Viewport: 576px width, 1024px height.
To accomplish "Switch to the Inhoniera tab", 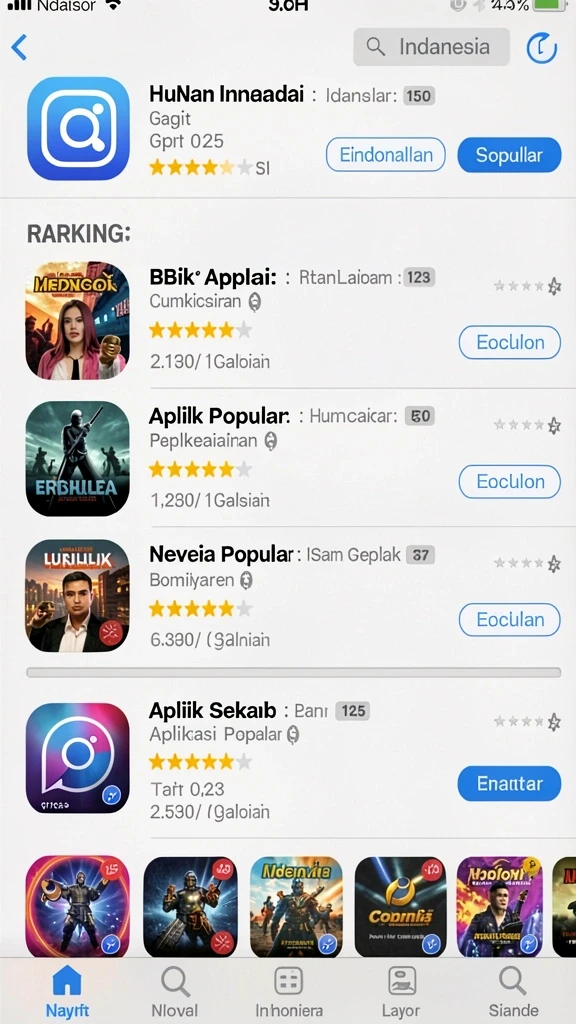I will [289, 991].
